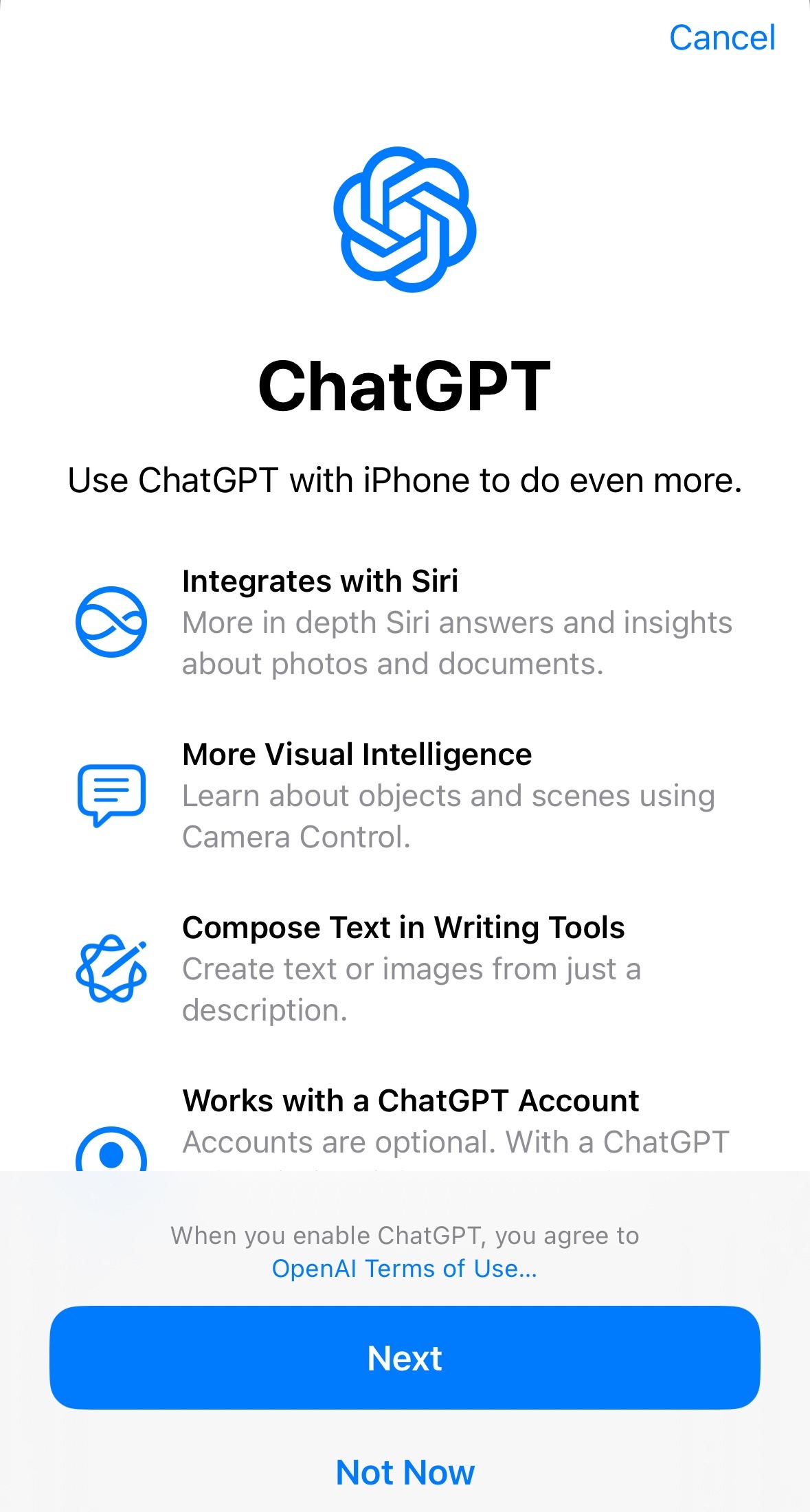This screenshot has height=1512, width=810.
Task: Open the OpenAI Terms of Use link
Action: pos(404,1269)
